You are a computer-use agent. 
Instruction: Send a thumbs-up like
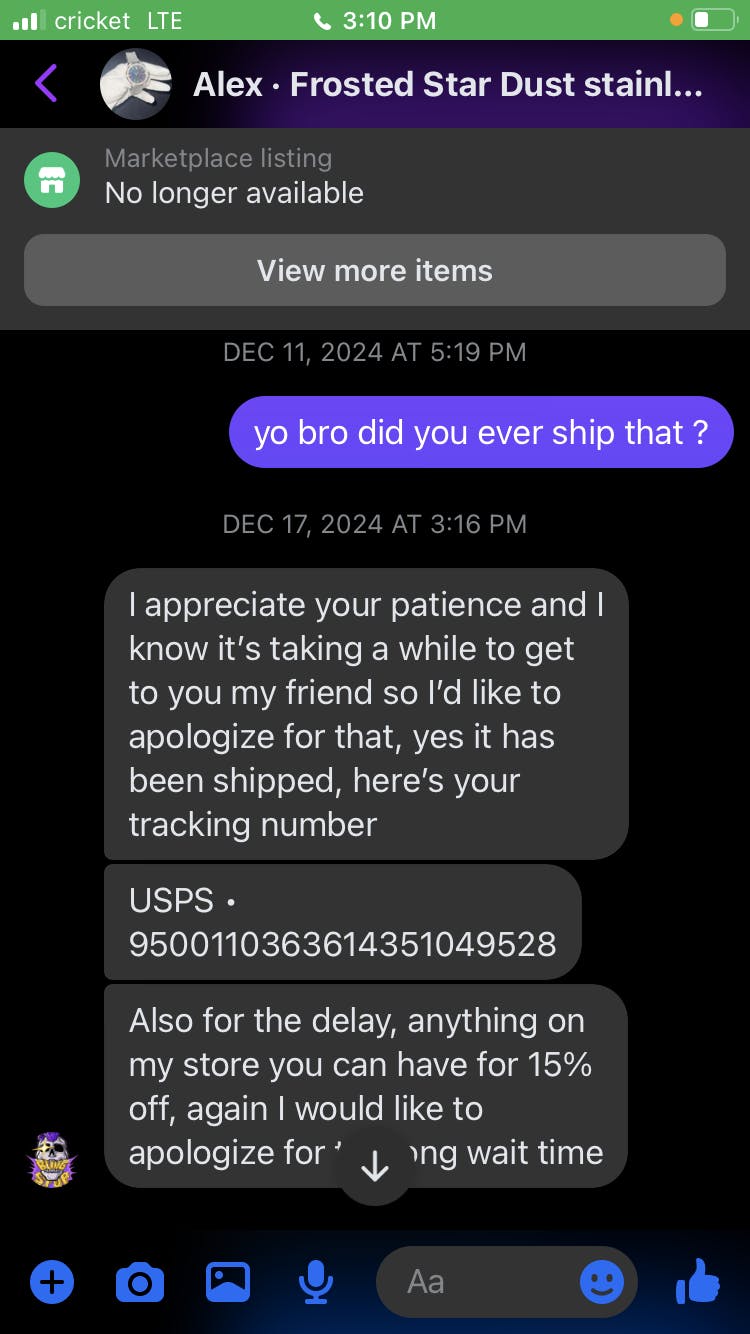point(698,1281)
